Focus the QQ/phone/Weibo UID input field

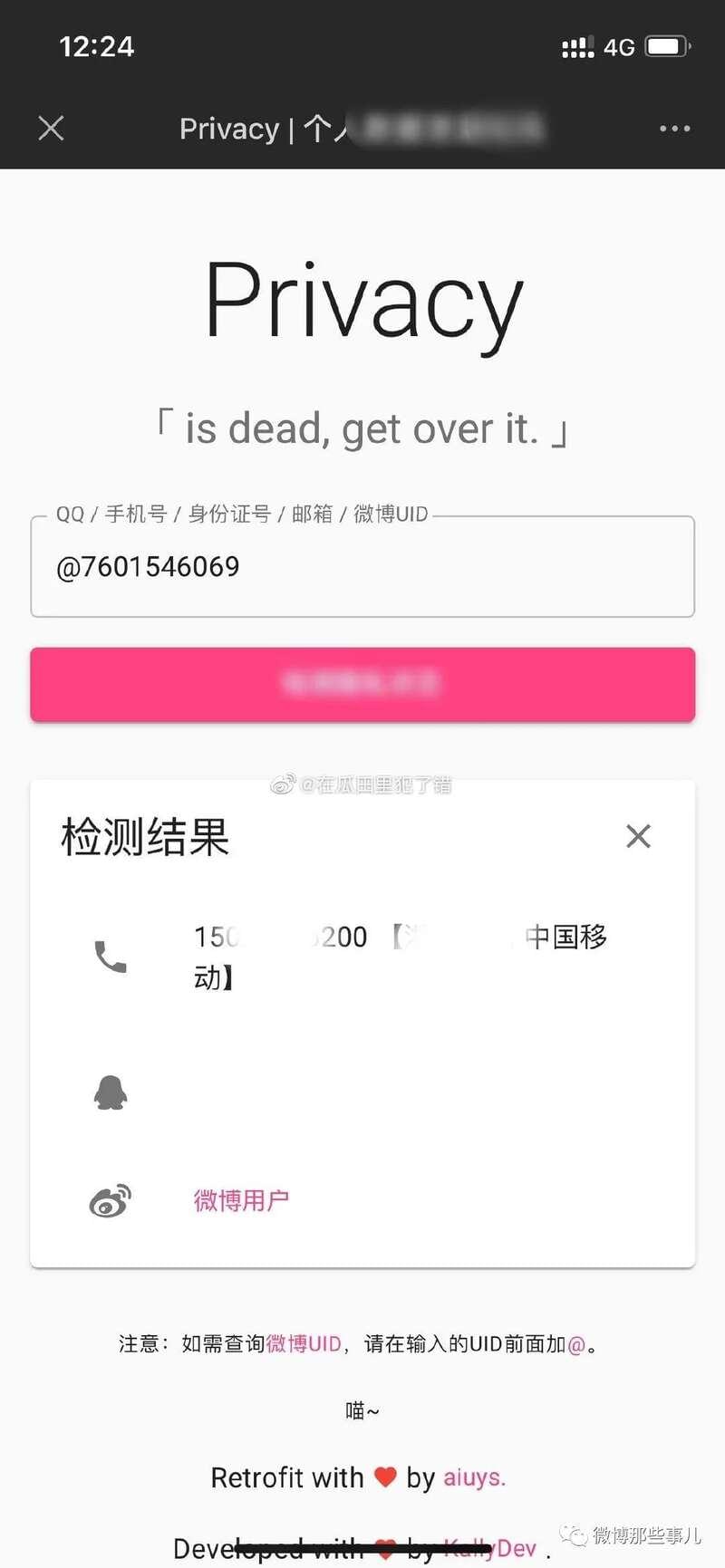tap(362, 567)
